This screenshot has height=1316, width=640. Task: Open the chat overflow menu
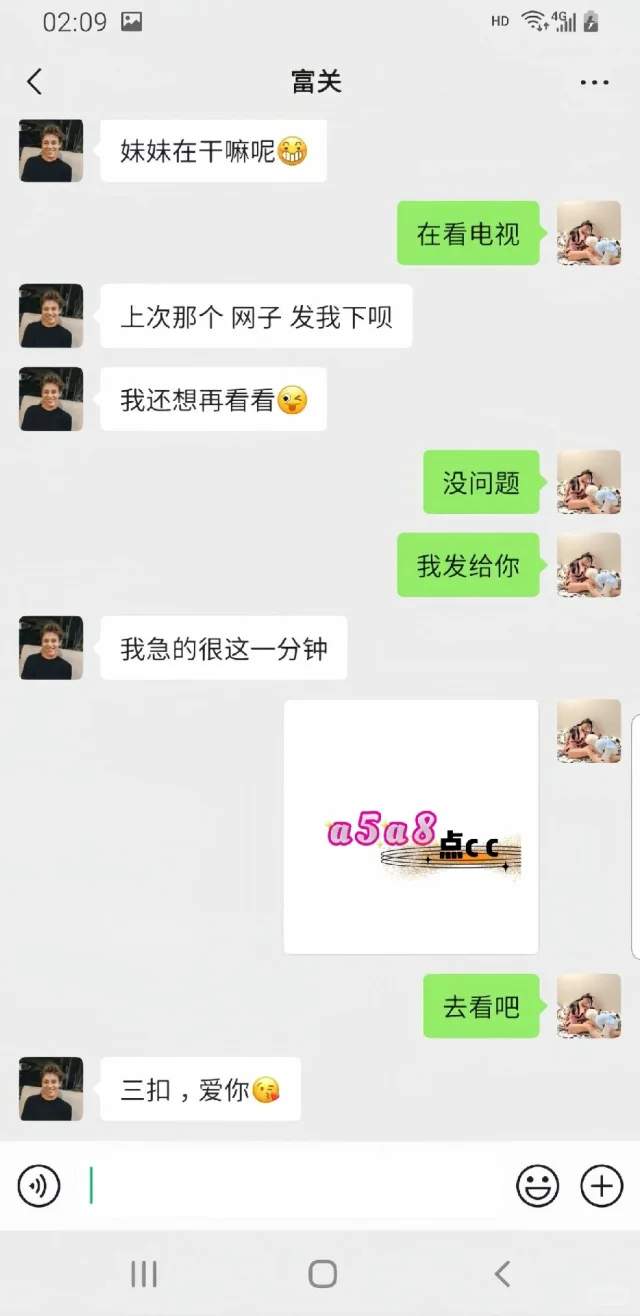[x=594, y=82]
